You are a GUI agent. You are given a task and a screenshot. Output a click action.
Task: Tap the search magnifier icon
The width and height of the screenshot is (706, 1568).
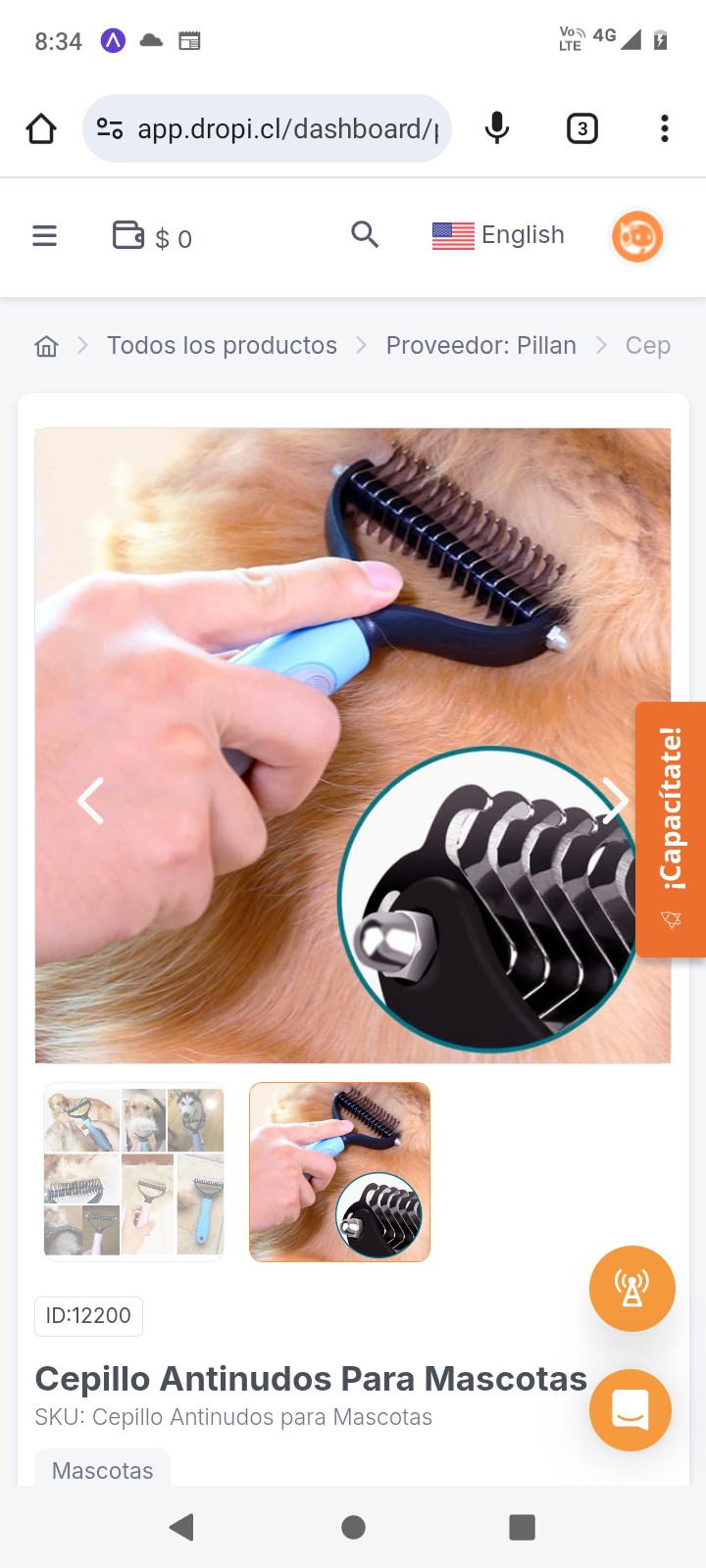click(x=365, y=235)
